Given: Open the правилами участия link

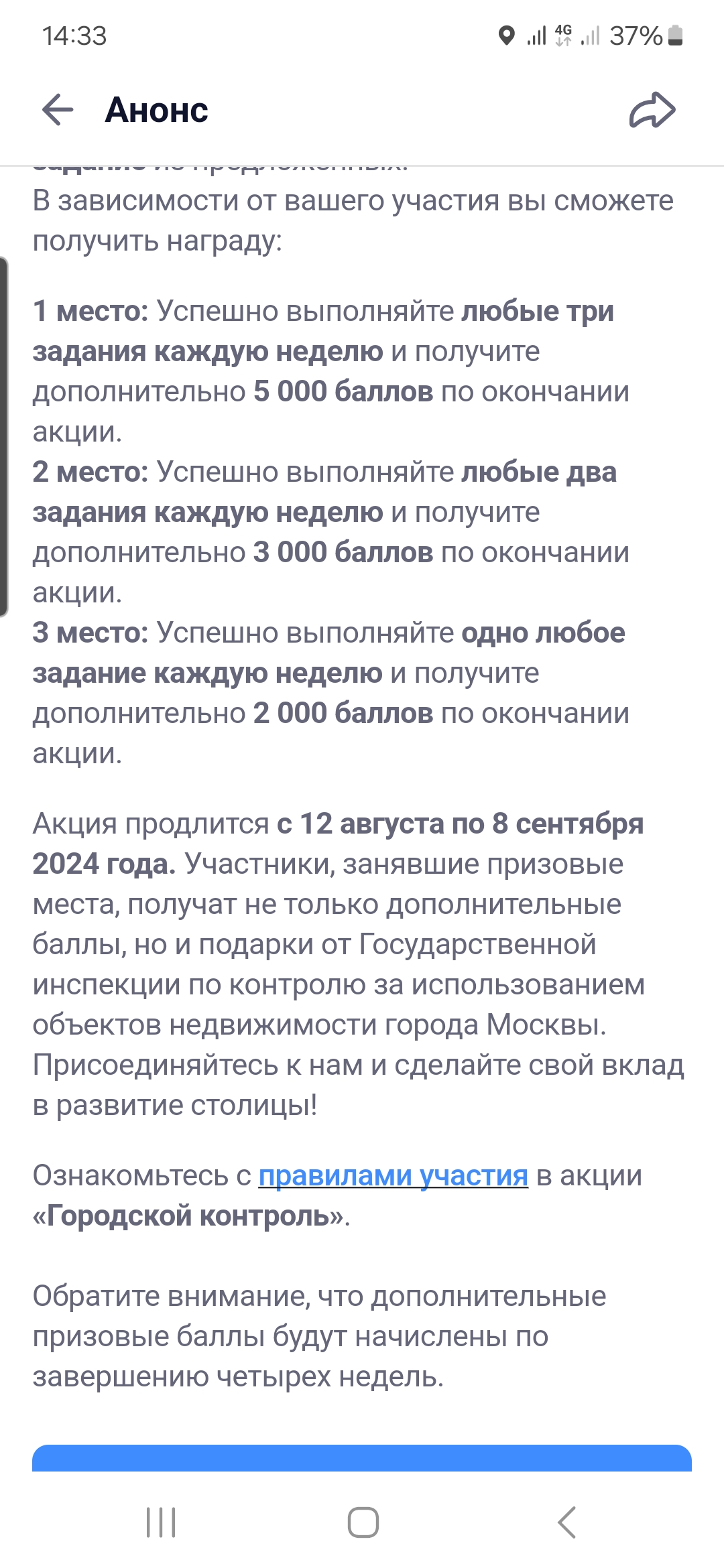Looking at the screenshot, I should (394, 1175).
